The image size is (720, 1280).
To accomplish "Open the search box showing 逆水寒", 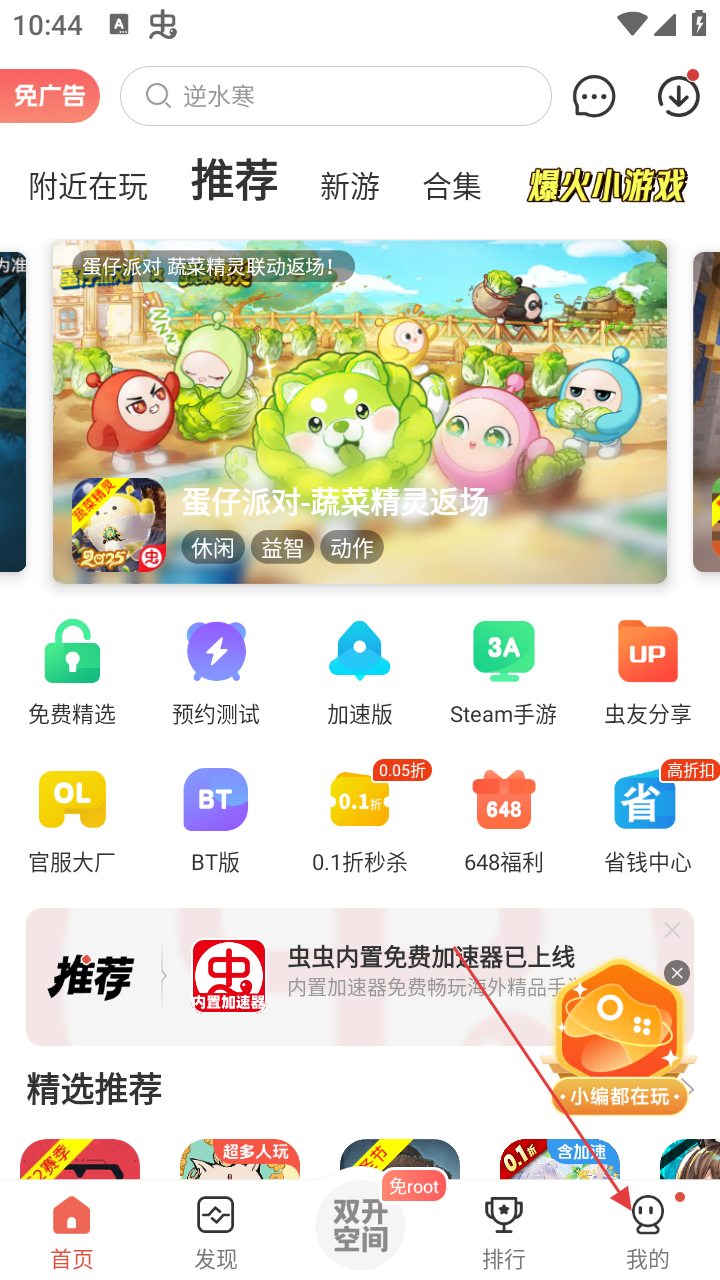I will [x=335, y=96].
